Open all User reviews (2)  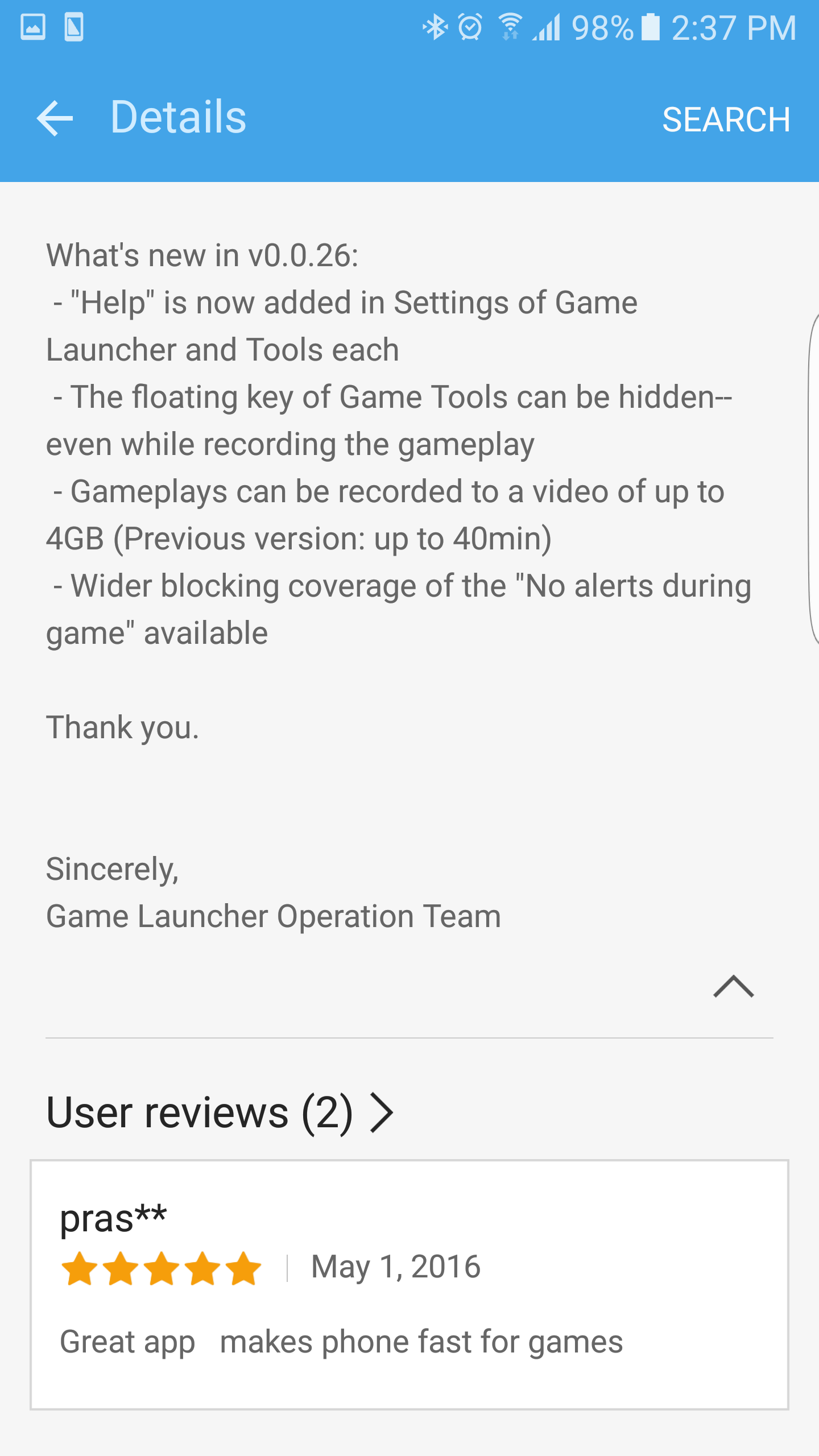click(x=220, y=1112)
